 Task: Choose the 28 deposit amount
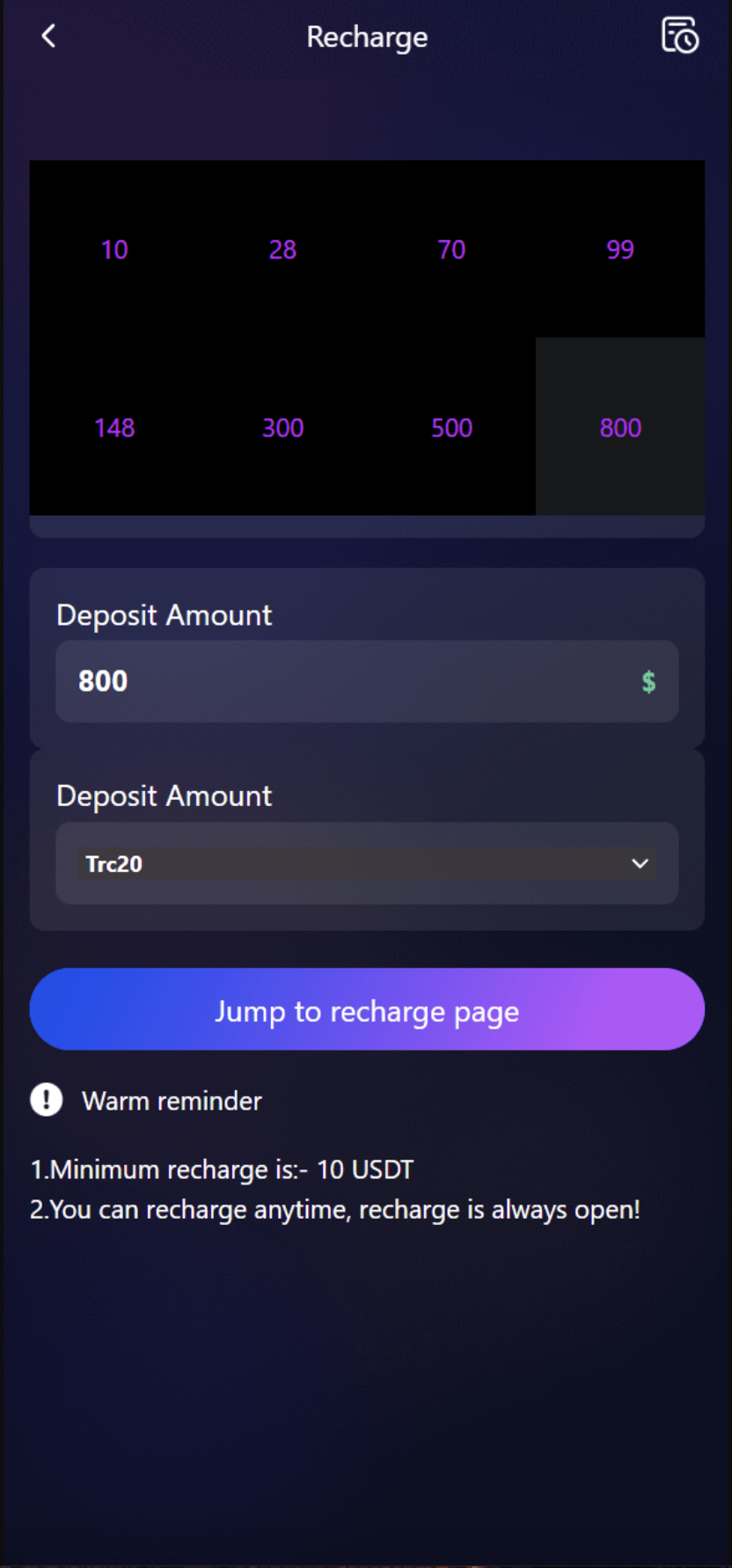pos(282,250)
